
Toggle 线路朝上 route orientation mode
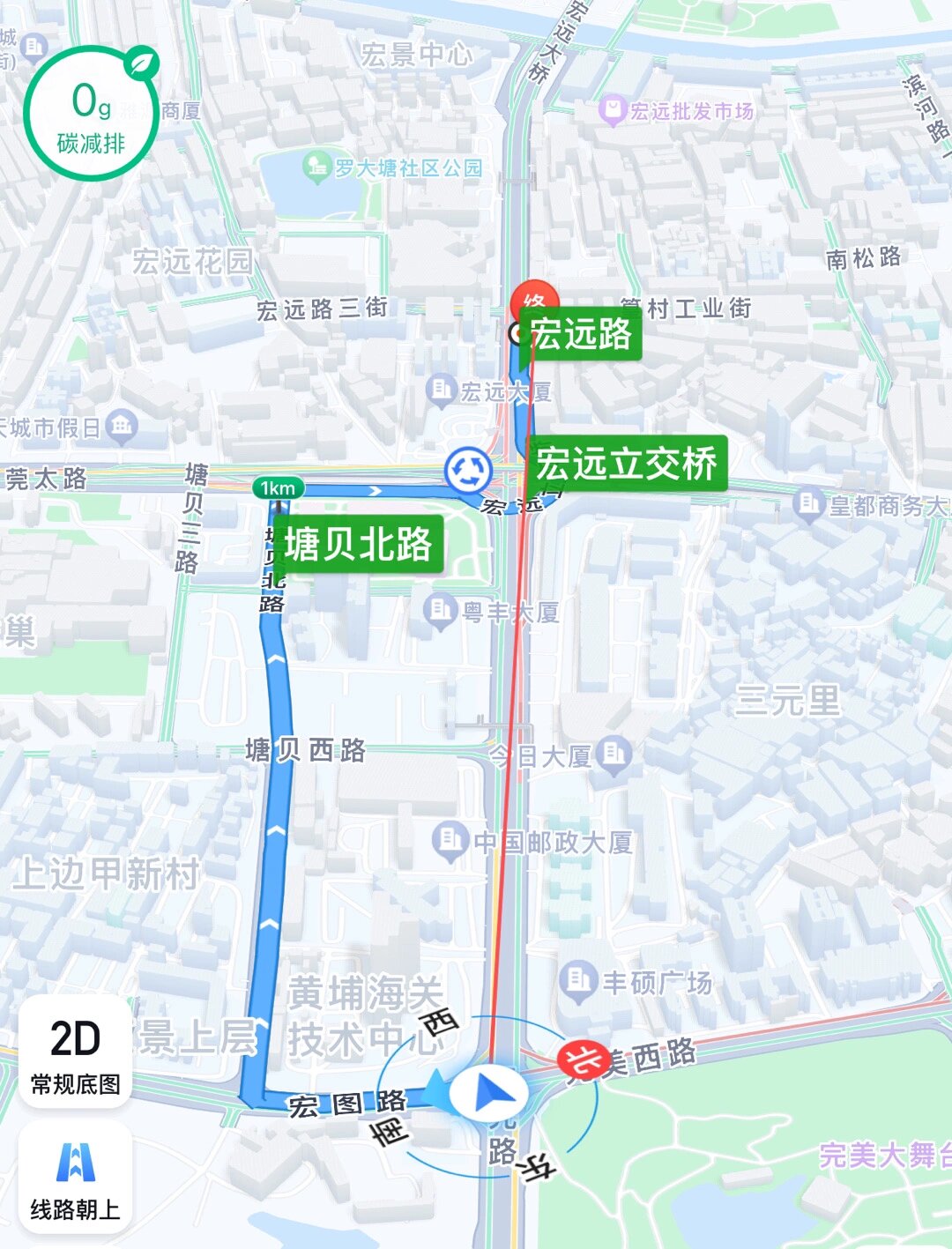click(x=76, y=1174)
